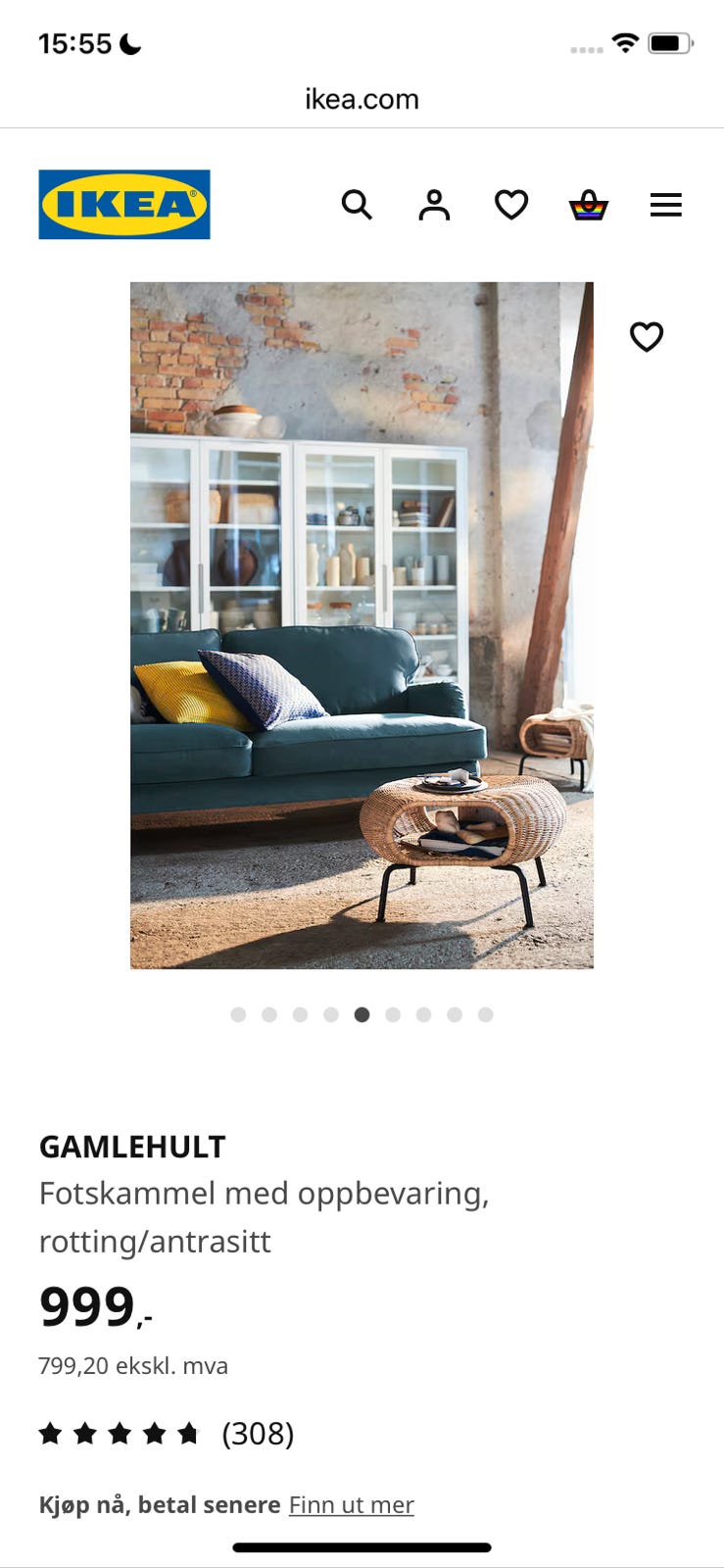The image size is (724, 1568).
Task: View your favorites wishlist
Action: click(511, 205)
